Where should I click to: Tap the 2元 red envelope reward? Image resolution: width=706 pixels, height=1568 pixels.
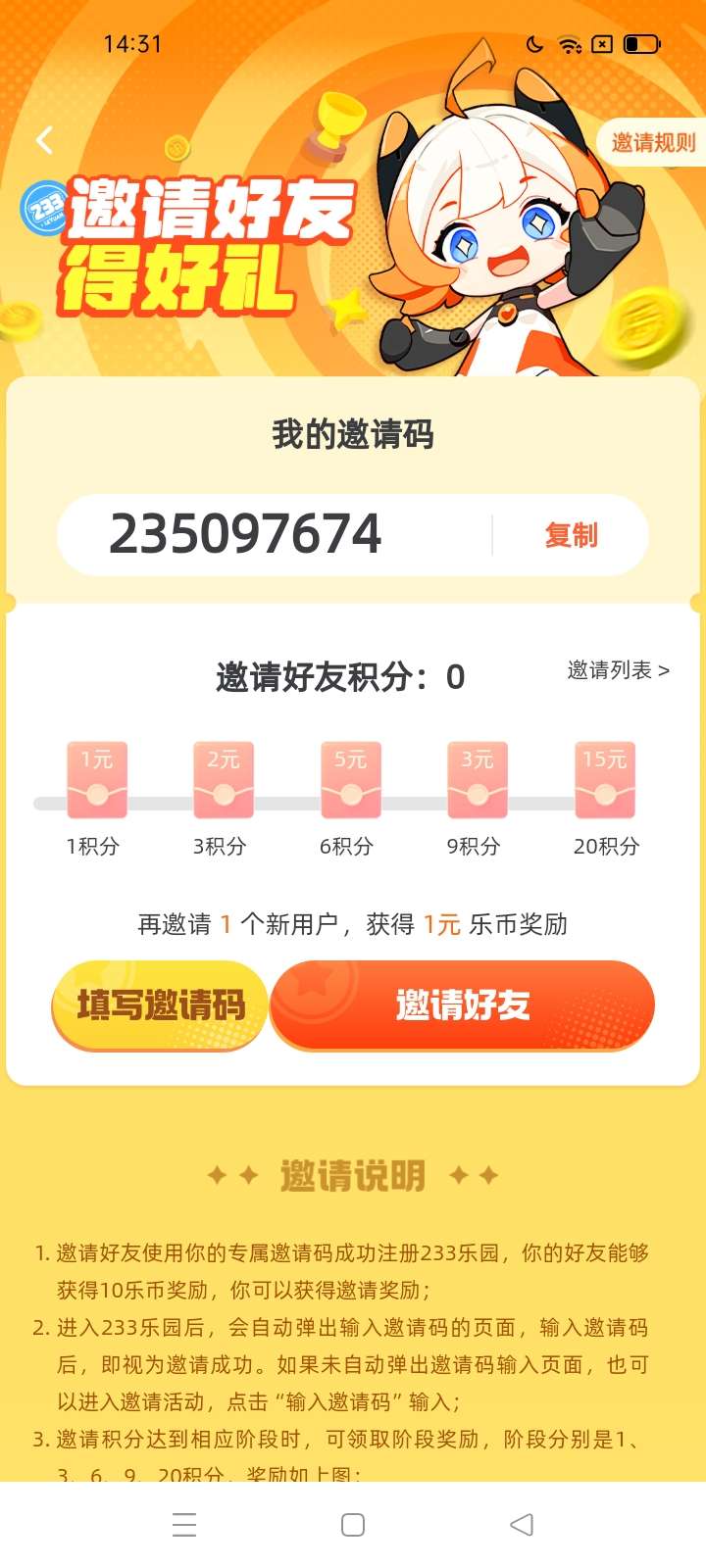224,780
